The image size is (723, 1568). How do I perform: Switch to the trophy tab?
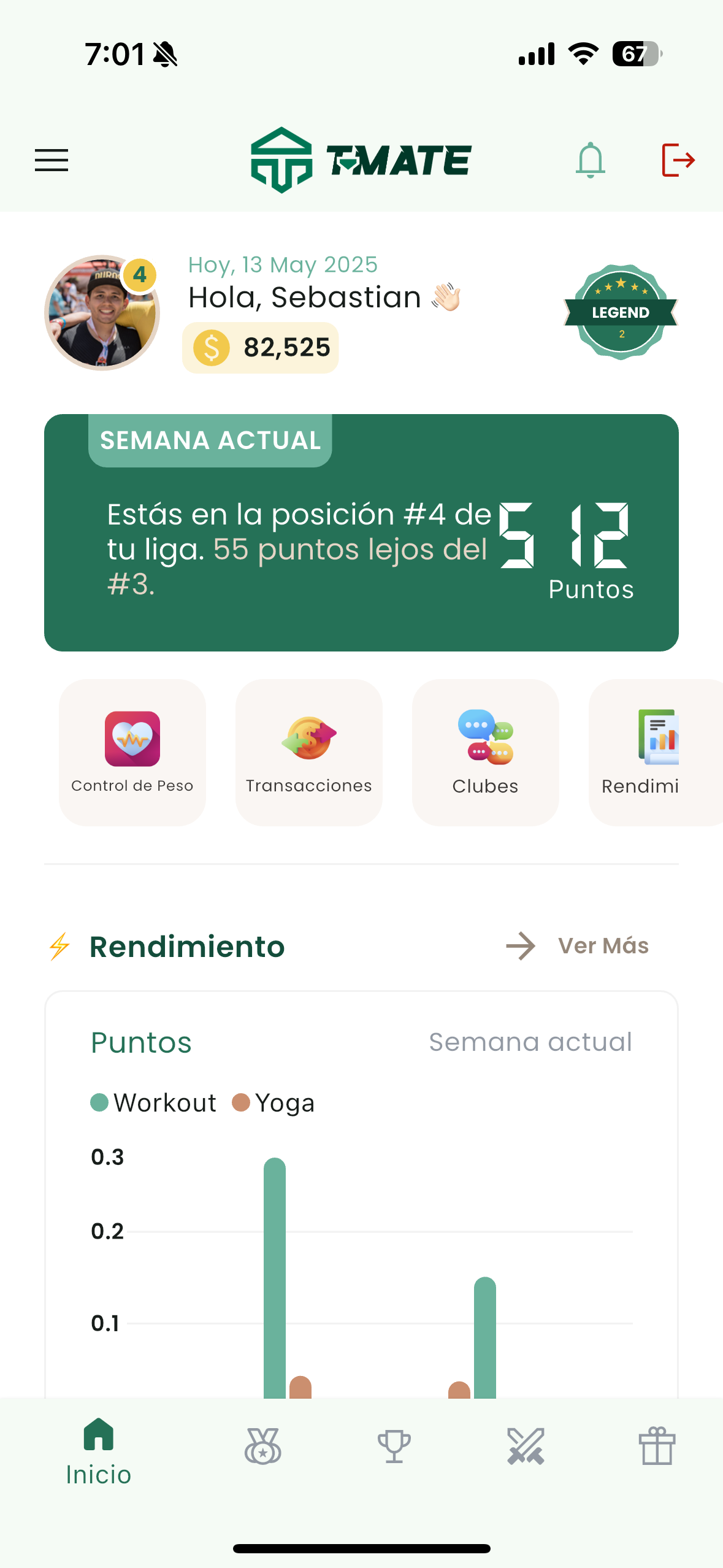(x=394, y=1446)
